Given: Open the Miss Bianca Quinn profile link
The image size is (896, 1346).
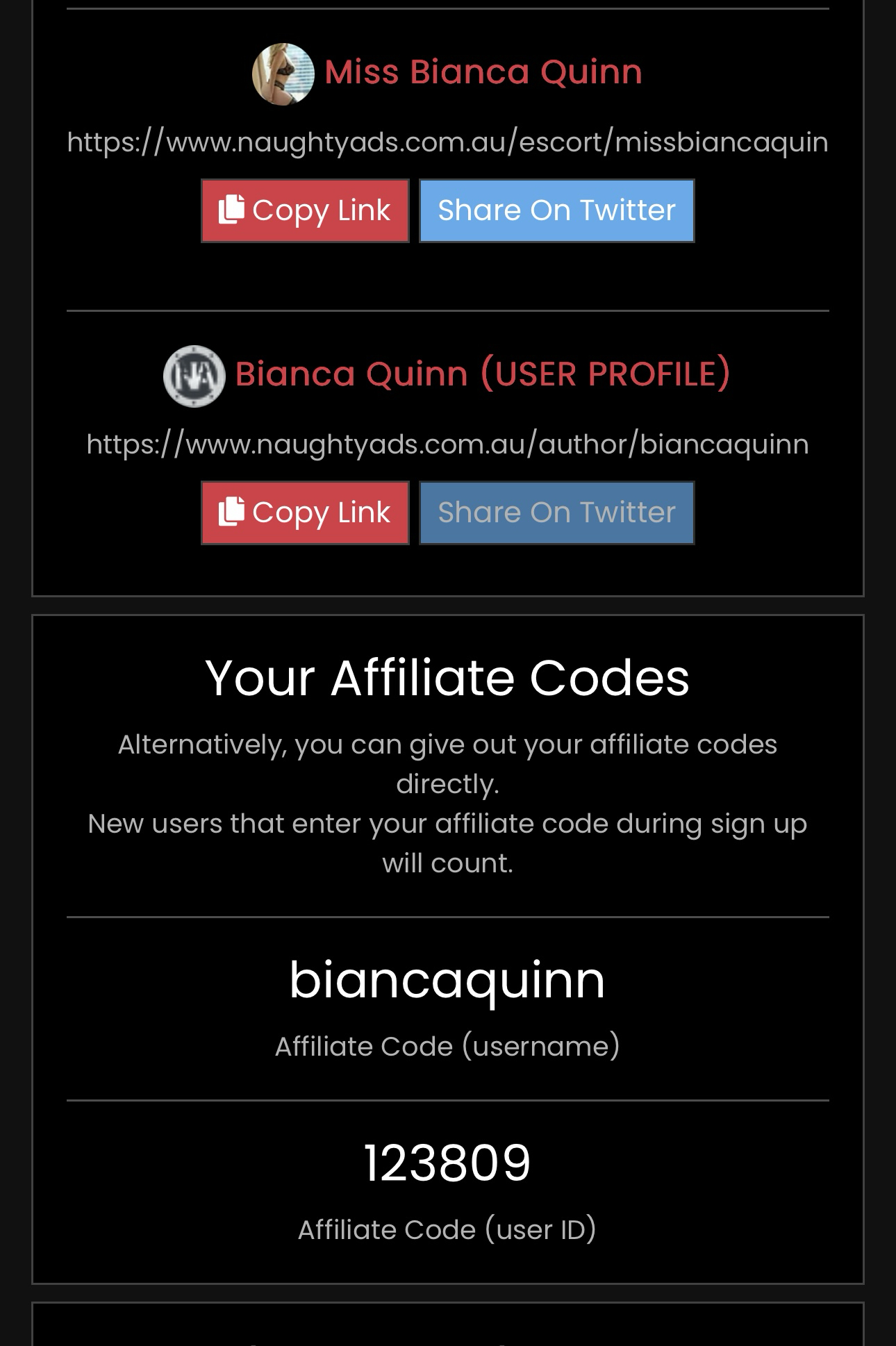Looking at the screenshot, I should tap(483, 72).
